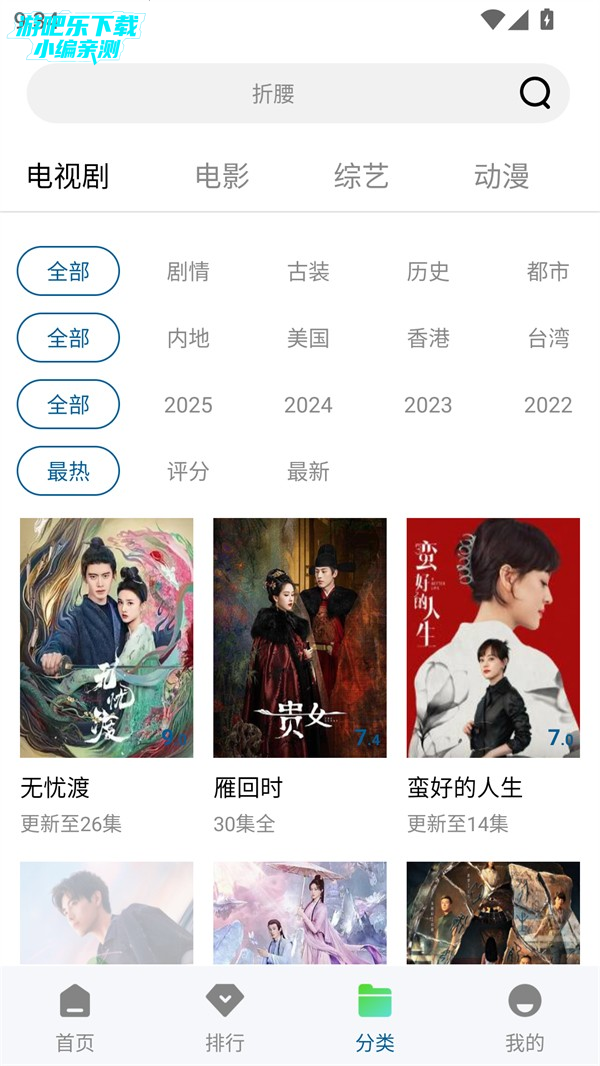Open the 动漫 tab
Viewport: 600px width, 1066px height.
(x=501, y=176)
